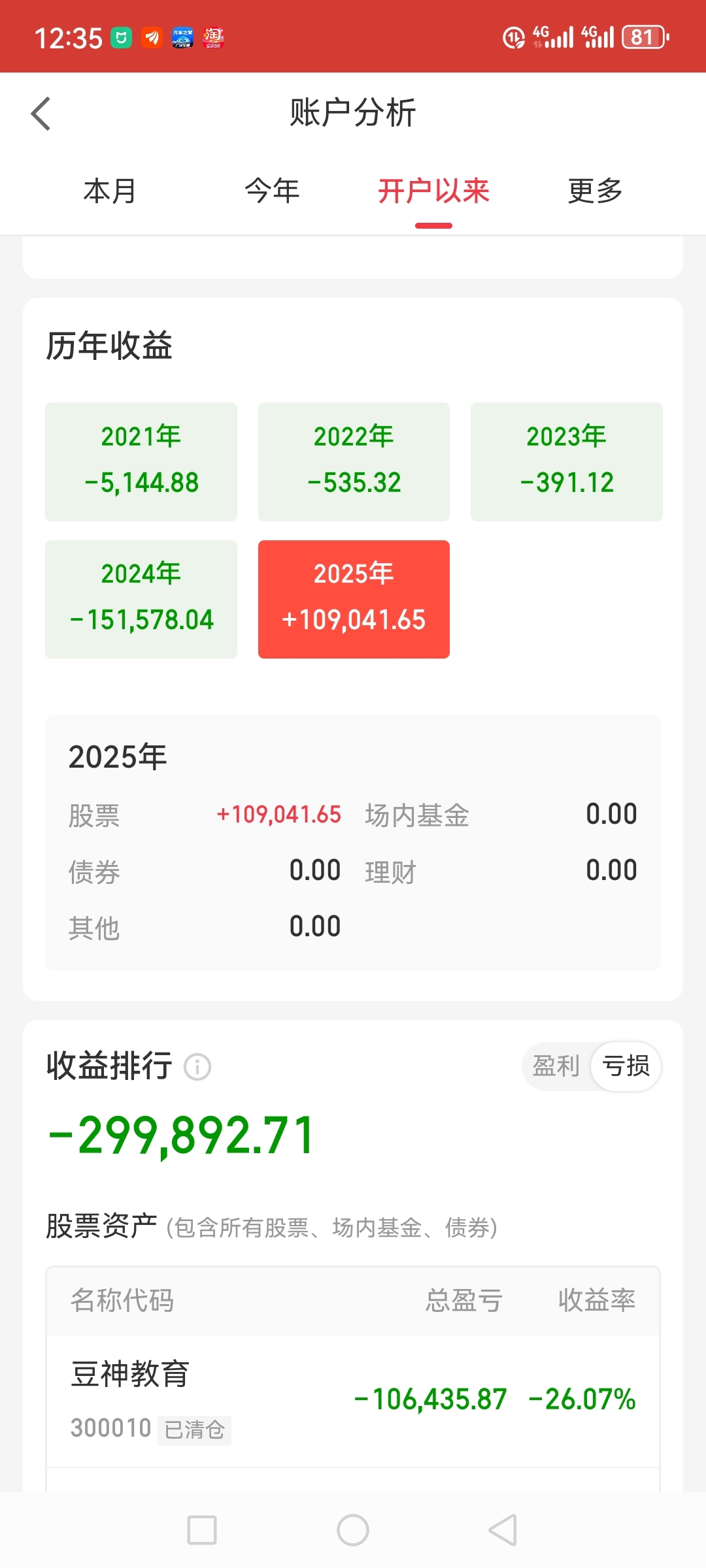Switch ranking to 盈利
Screen dimensions: 706x1568
(x=556, y=1066)
